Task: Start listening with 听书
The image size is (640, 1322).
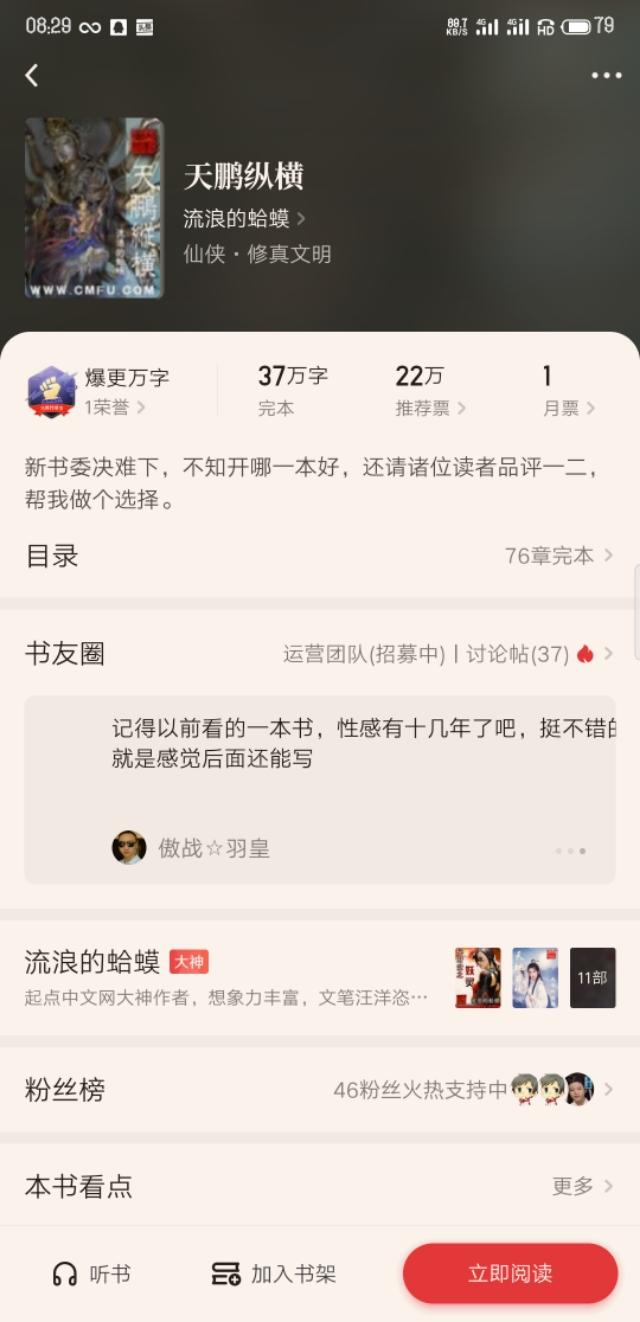Action: point(91,1274)
